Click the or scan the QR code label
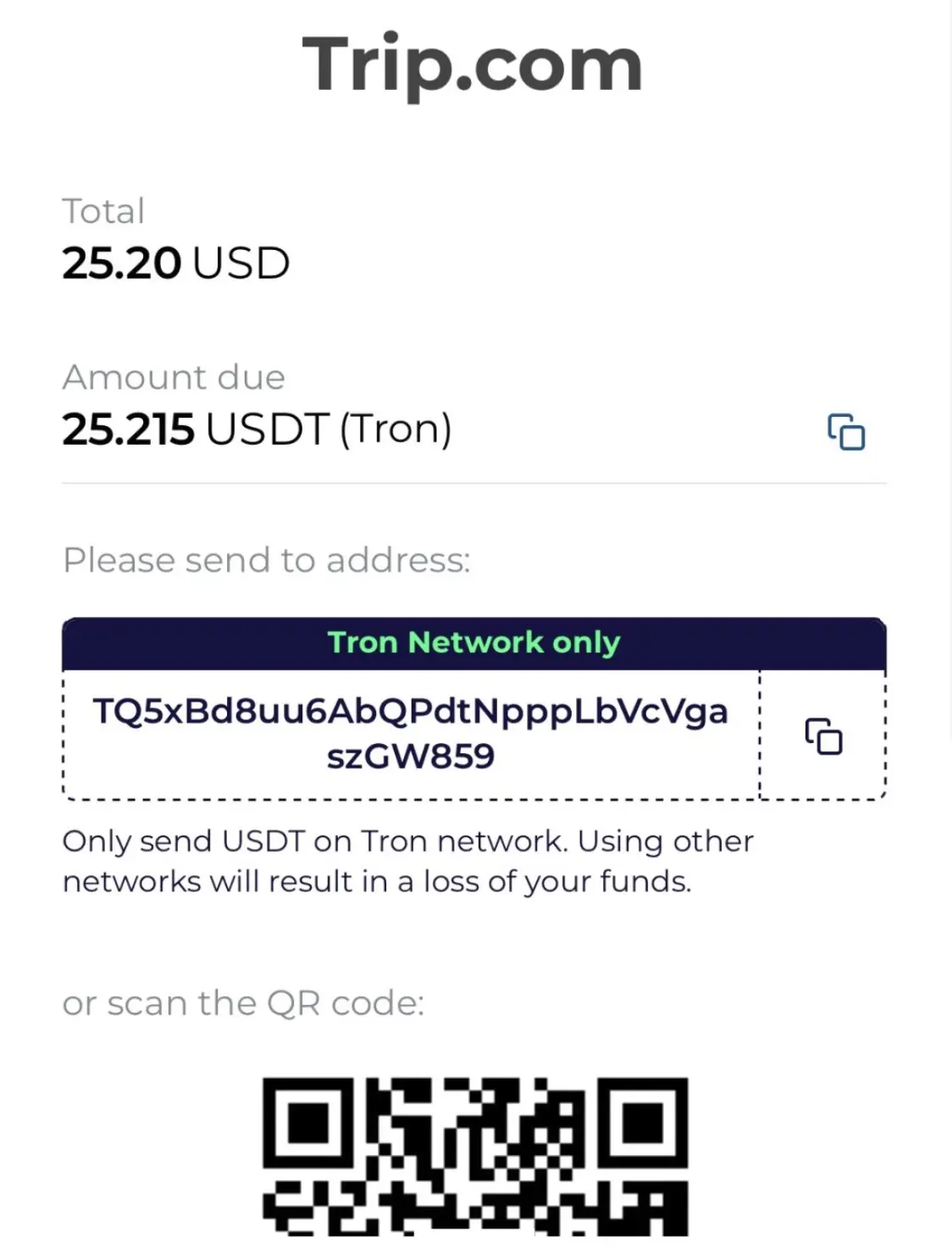The height and width of the screenshot is (1254, 952). 244,1003
